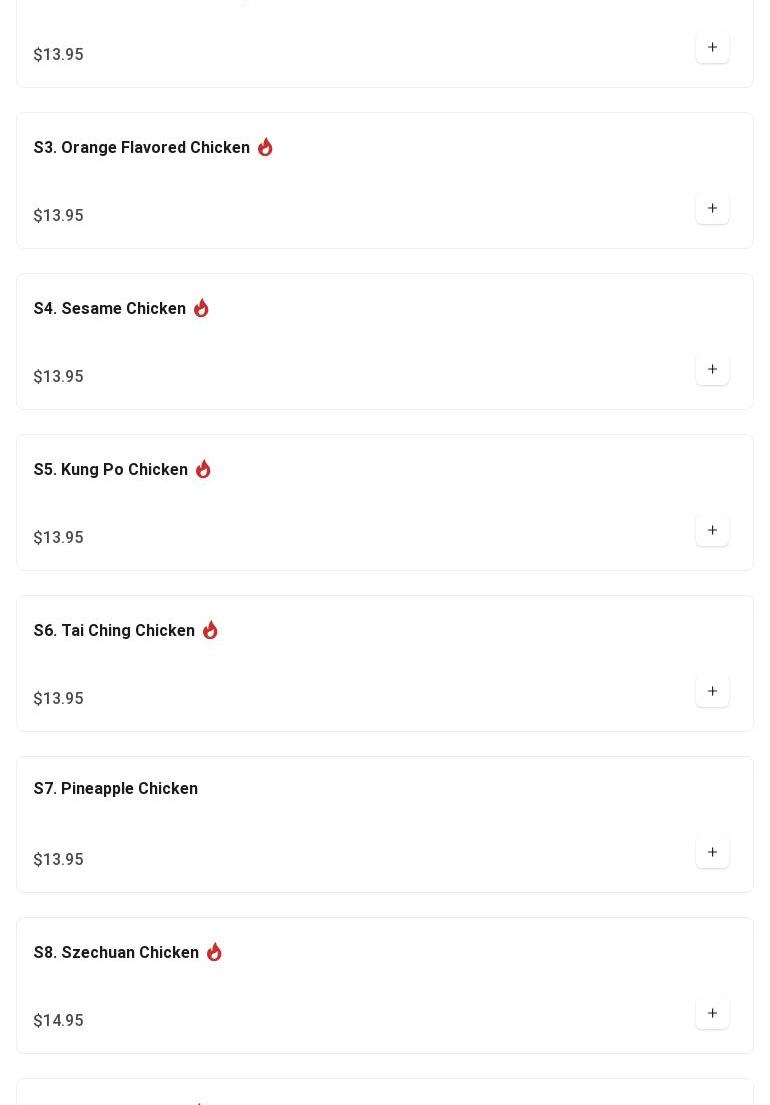Tap plus button for S5. Kung Po Chicken
Screen dimensions: 770x1105
pyautogui.click(x=712, y=531)
